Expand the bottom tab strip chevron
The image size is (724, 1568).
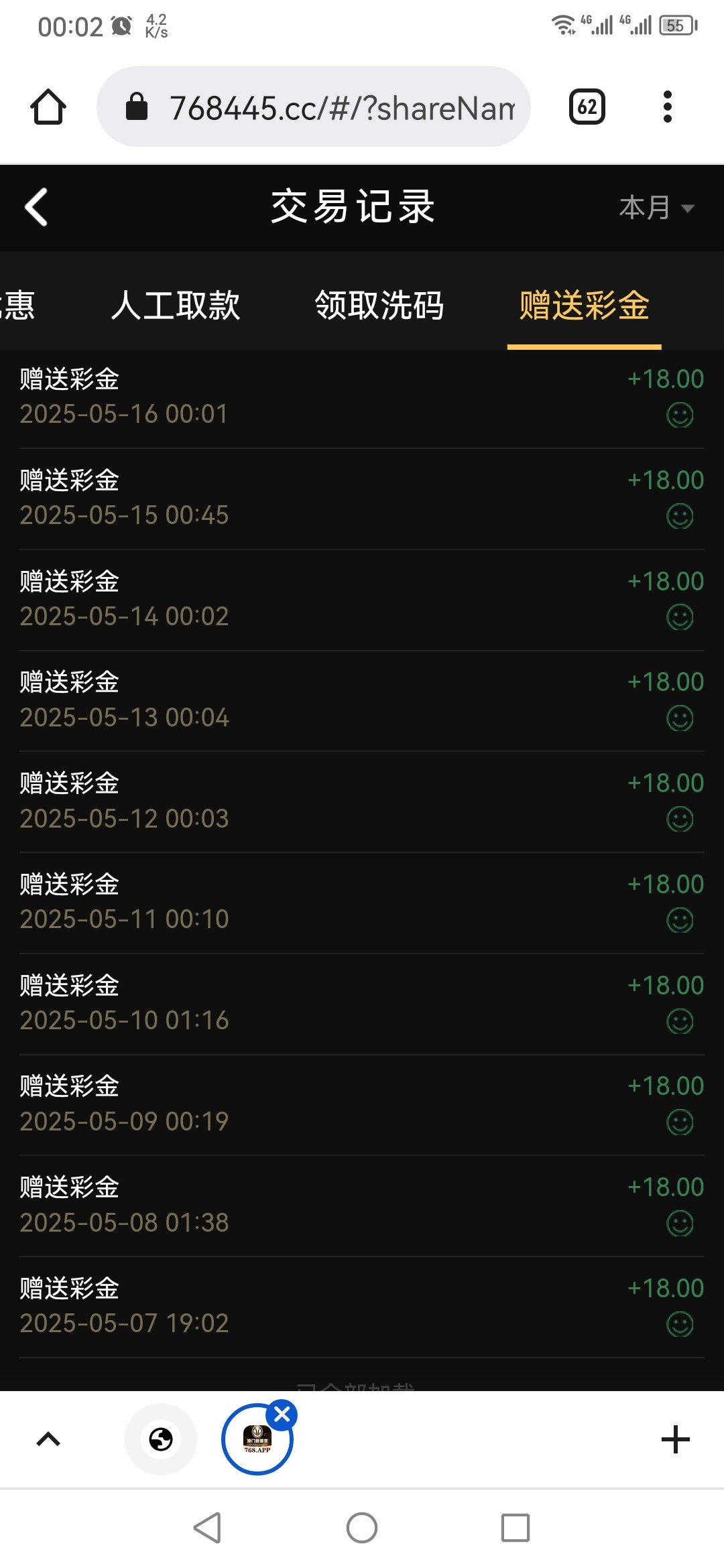point(48,1439)
